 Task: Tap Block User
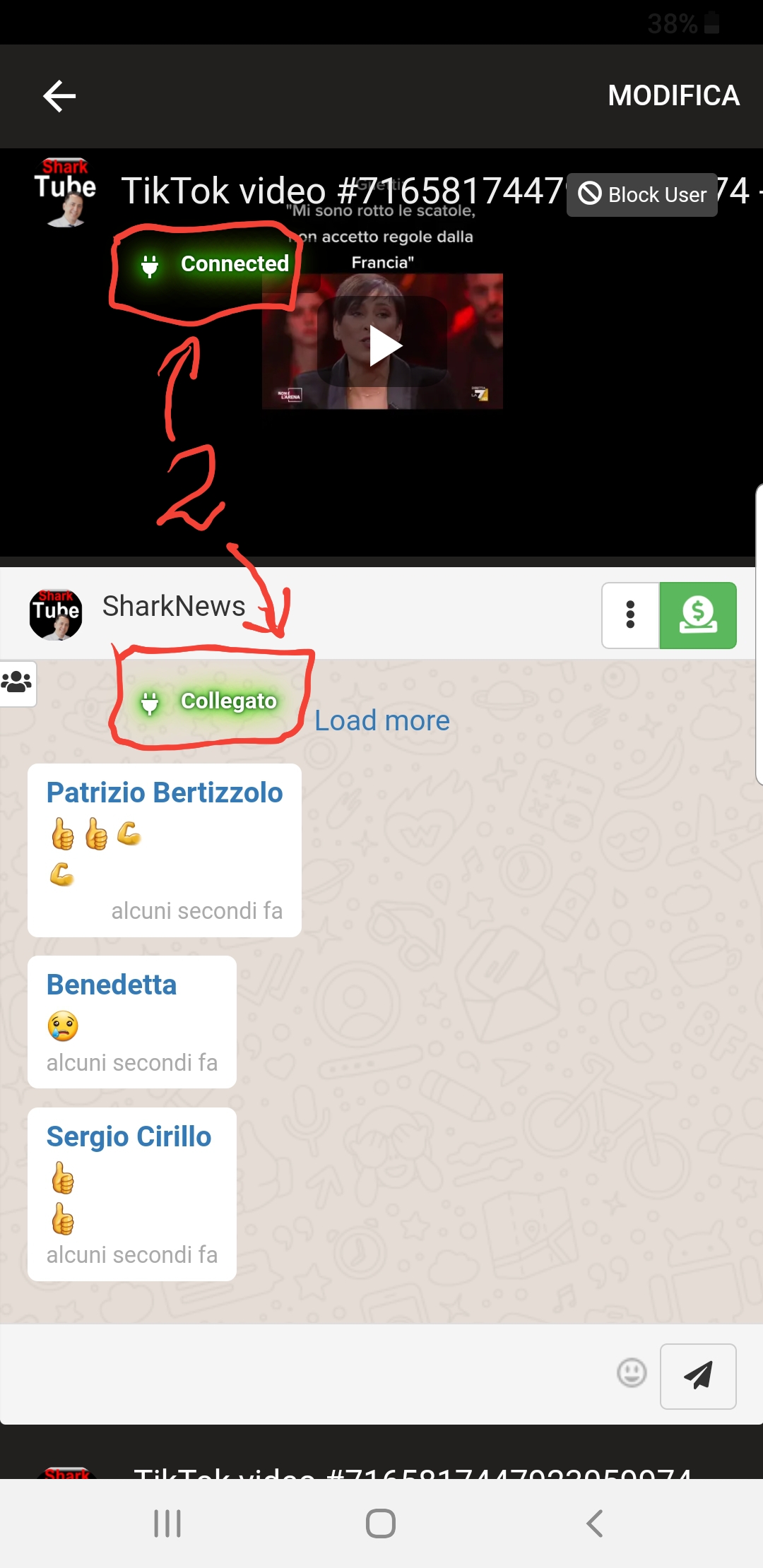641,194
